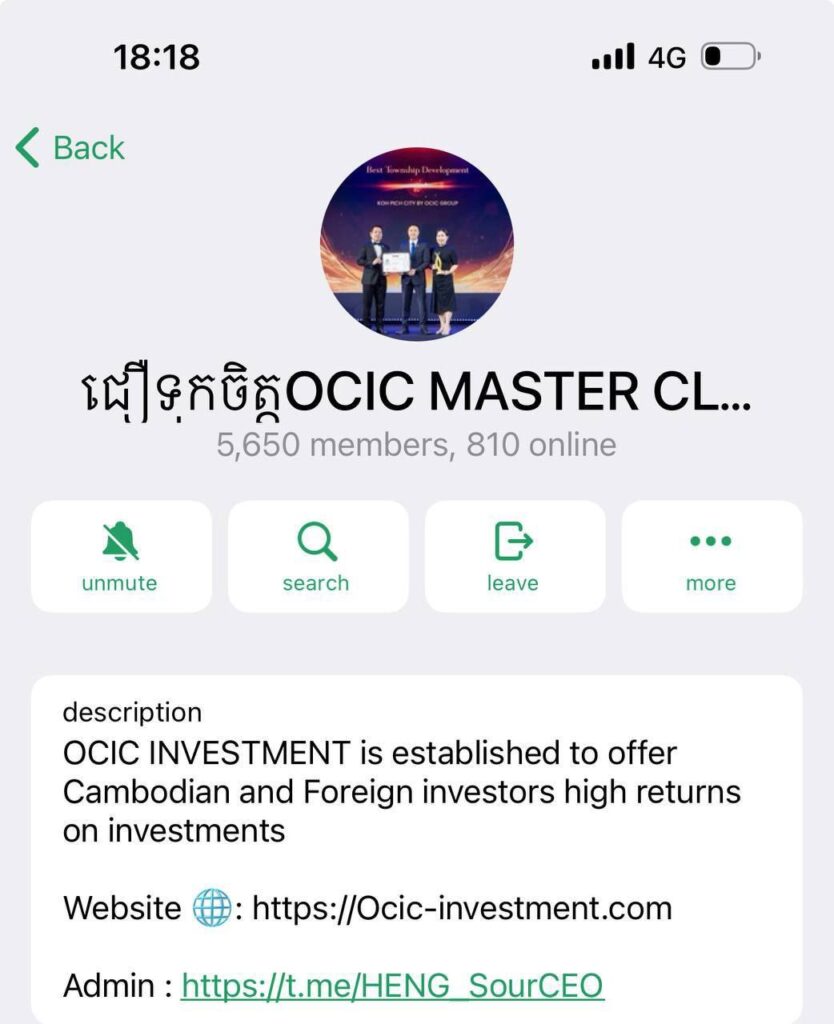The height and width of the screenshot is (1024, 834).
Task: Unmute notifications for this group
Action: coord(121,556)
